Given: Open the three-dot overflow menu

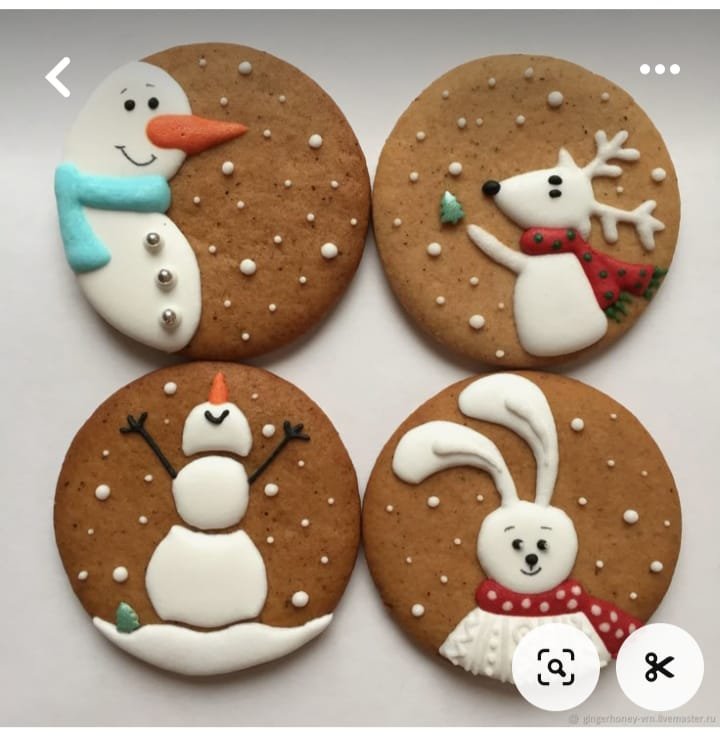Looking at the screenshot, I should (x=660, y=69).
